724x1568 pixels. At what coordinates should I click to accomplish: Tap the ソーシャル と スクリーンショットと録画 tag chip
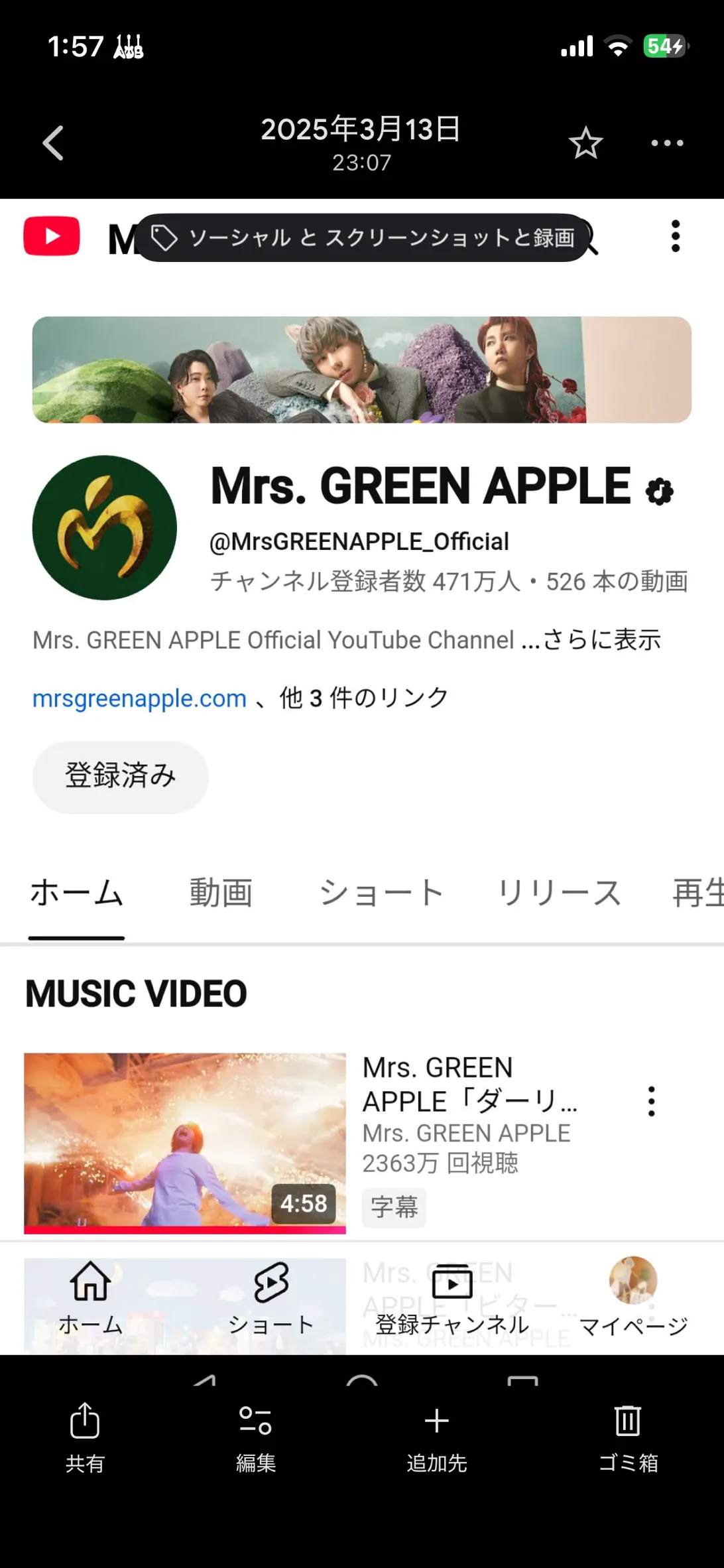[x=363, y=237]
